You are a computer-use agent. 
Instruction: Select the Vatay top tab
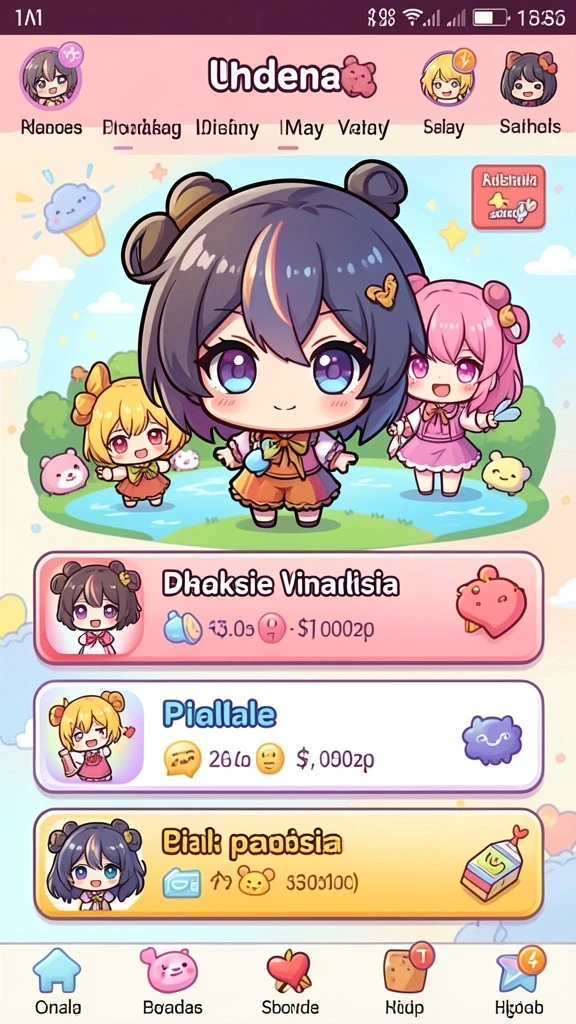pyautogui.click(x=364, y=128)
